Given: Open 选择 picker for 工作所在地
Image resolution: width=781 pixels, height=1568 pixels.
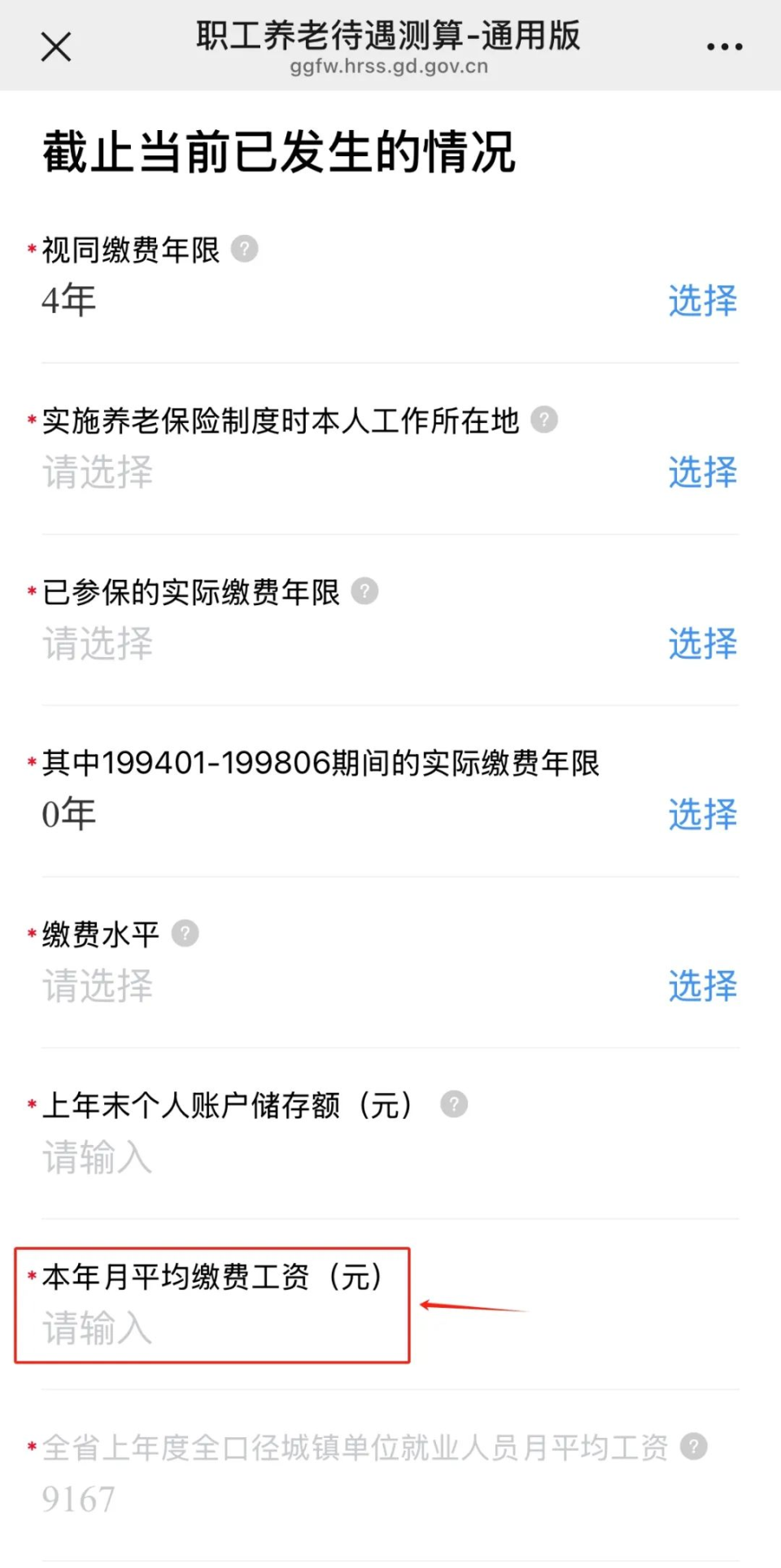Looking at the screenshot, I should coord(701,472).
